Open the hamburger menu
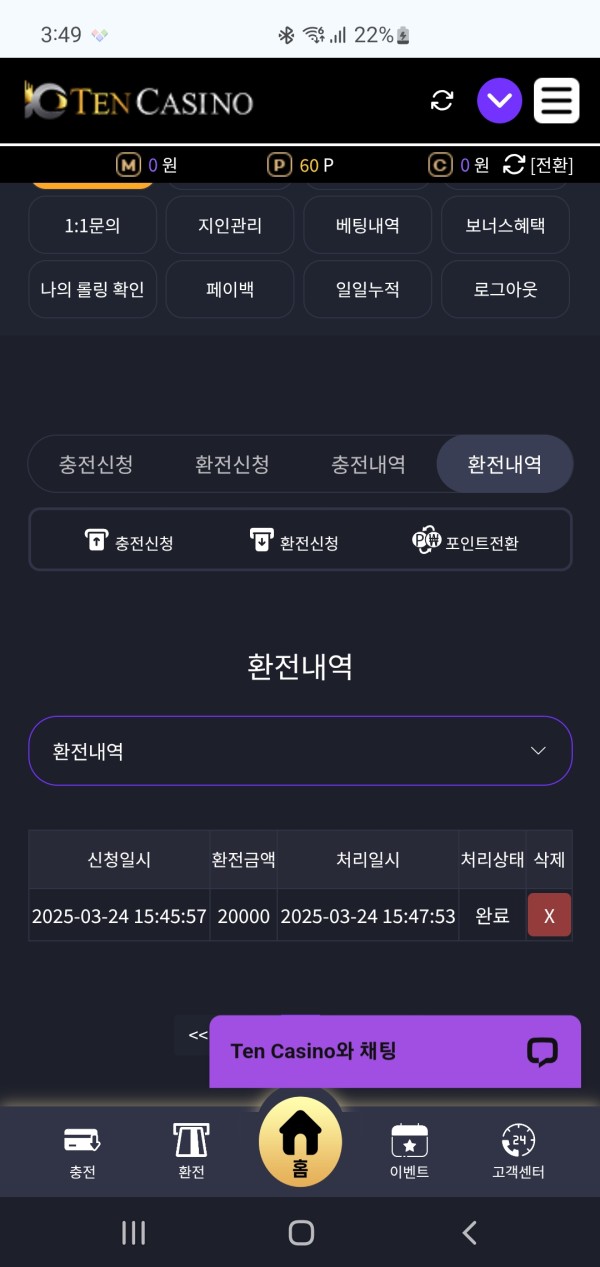The width and height of the screenshot is (600, 1267). coord(557,100)
